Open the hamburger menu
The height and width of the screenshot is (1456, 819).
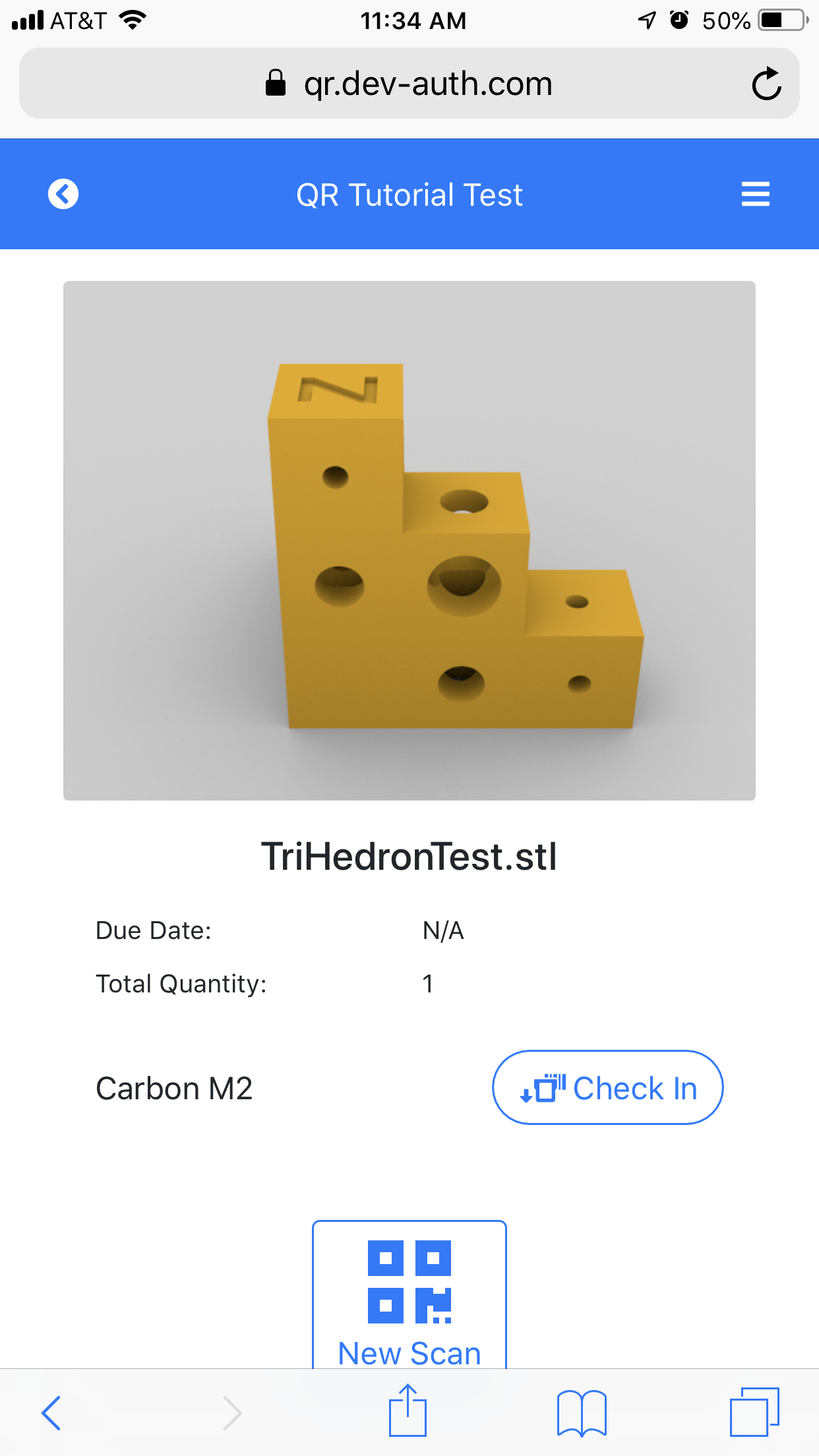point(755,195)
